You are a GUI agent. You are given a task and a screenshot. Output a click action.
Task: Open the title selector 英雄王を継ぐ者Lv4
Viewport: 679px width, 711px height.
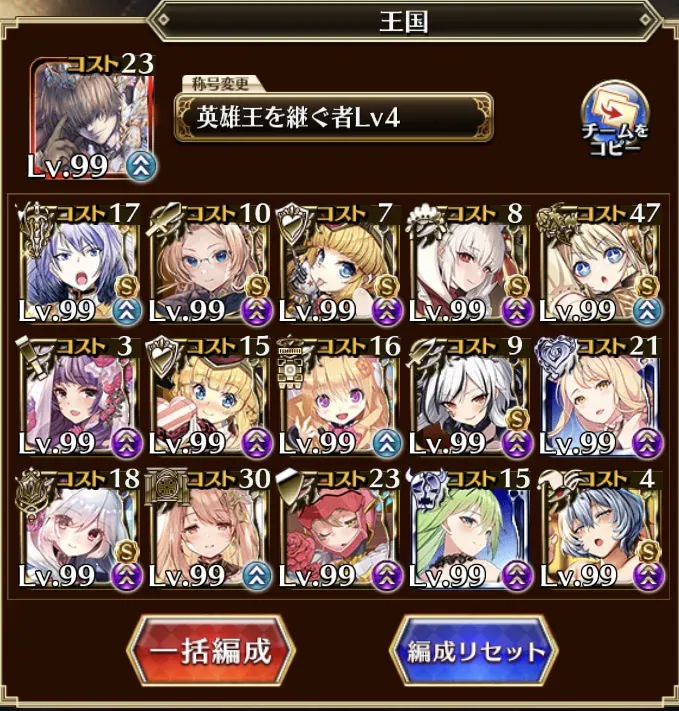(333, 117)
